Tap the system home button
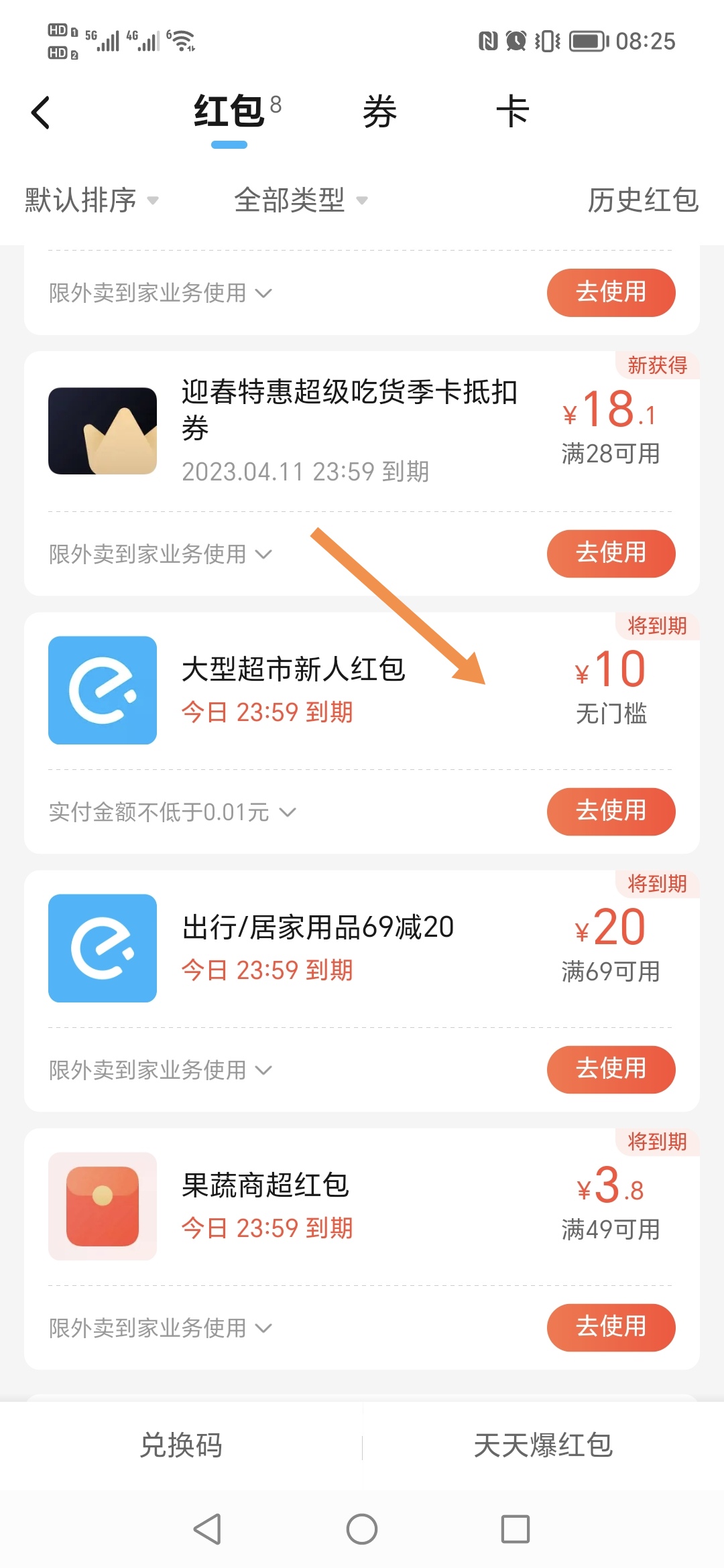This screenshot has width=724, height=1568. point(362,1529)
